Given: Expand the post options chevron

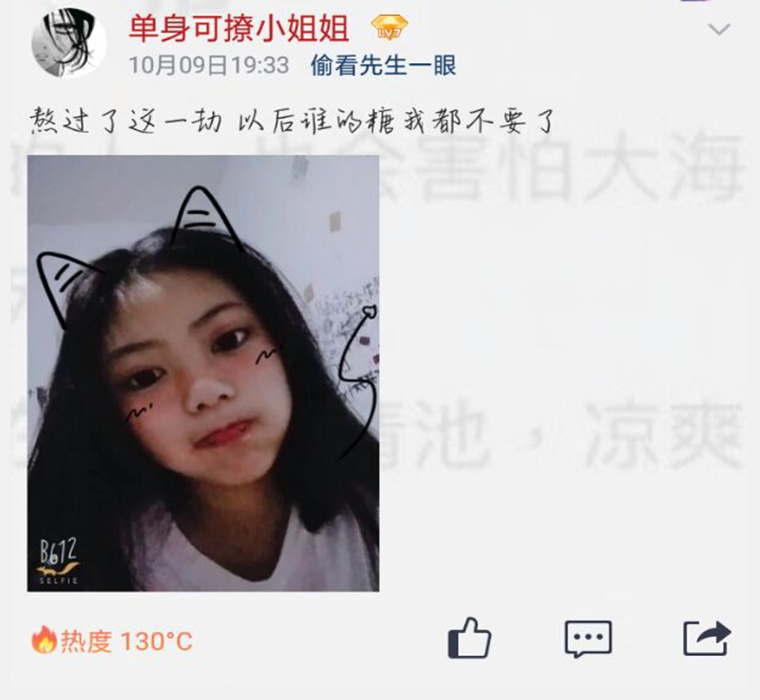Looking at the screenshot, I should pos(718,30).
